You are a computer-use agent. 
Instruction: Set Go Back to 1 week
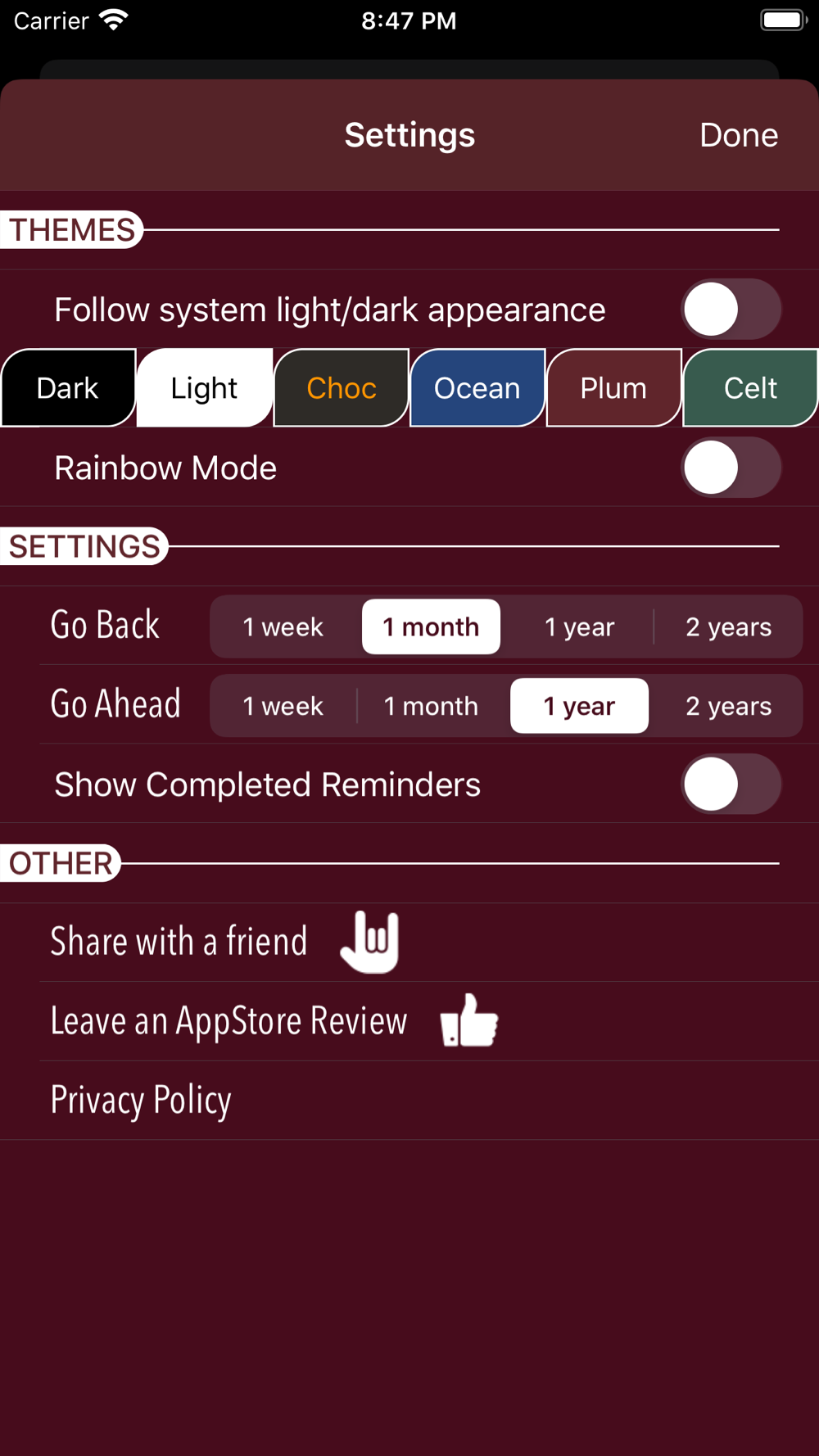pyautogui.click(x=283, y=626)
